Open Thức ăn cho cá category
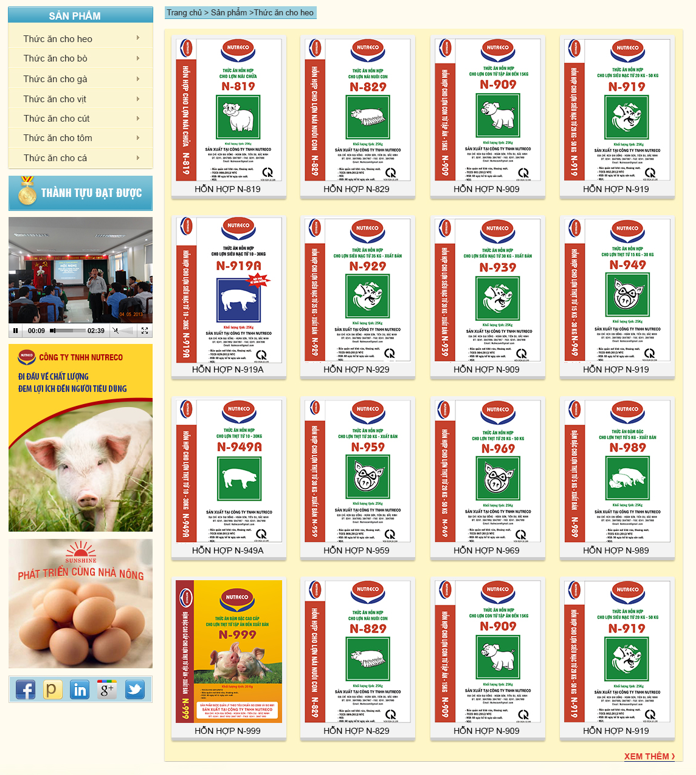The image size is (696, 775). (55, 158)
